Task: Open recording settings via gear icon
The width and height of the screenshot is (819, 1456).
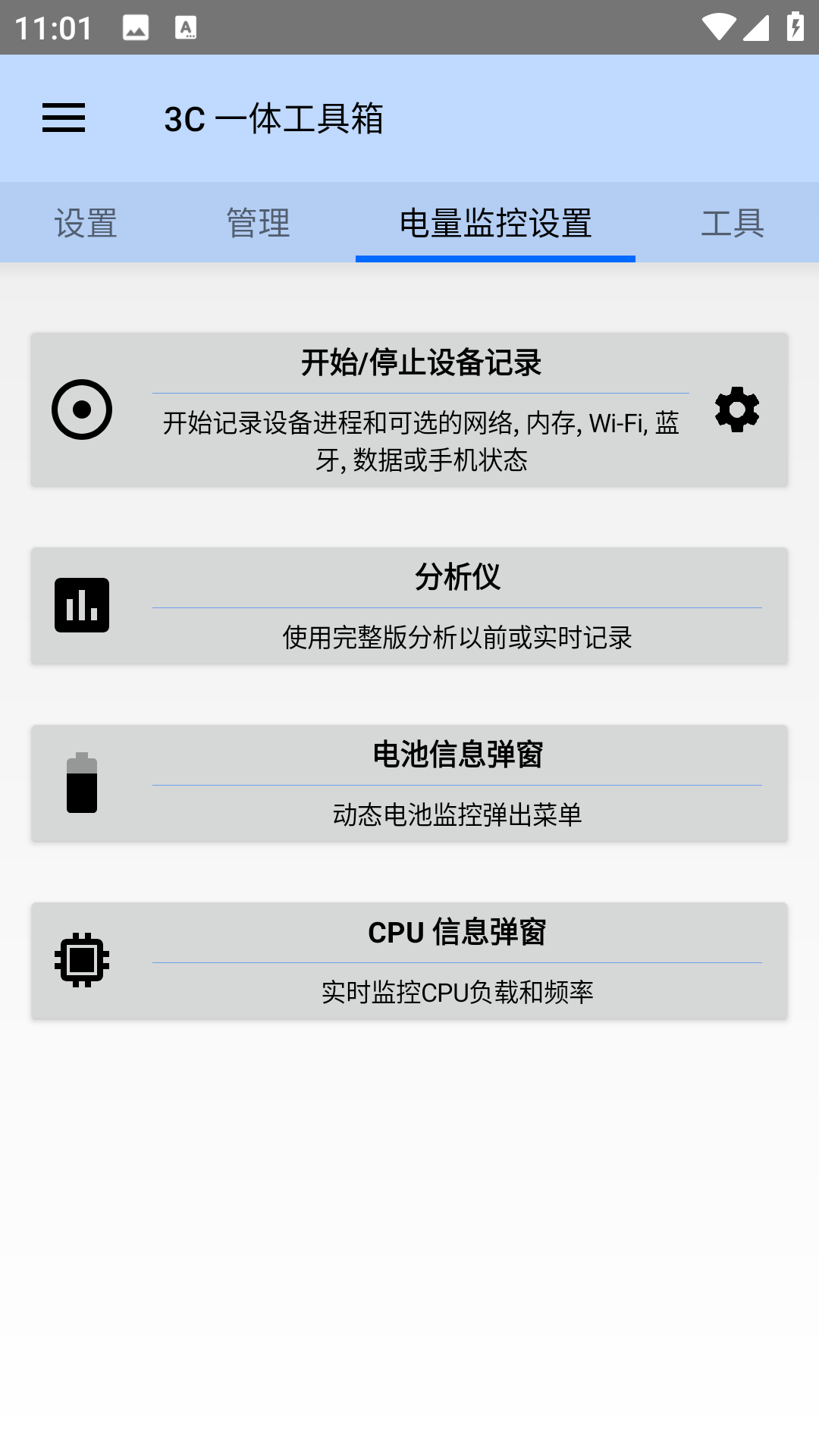Action: click(x=736, y=409)
